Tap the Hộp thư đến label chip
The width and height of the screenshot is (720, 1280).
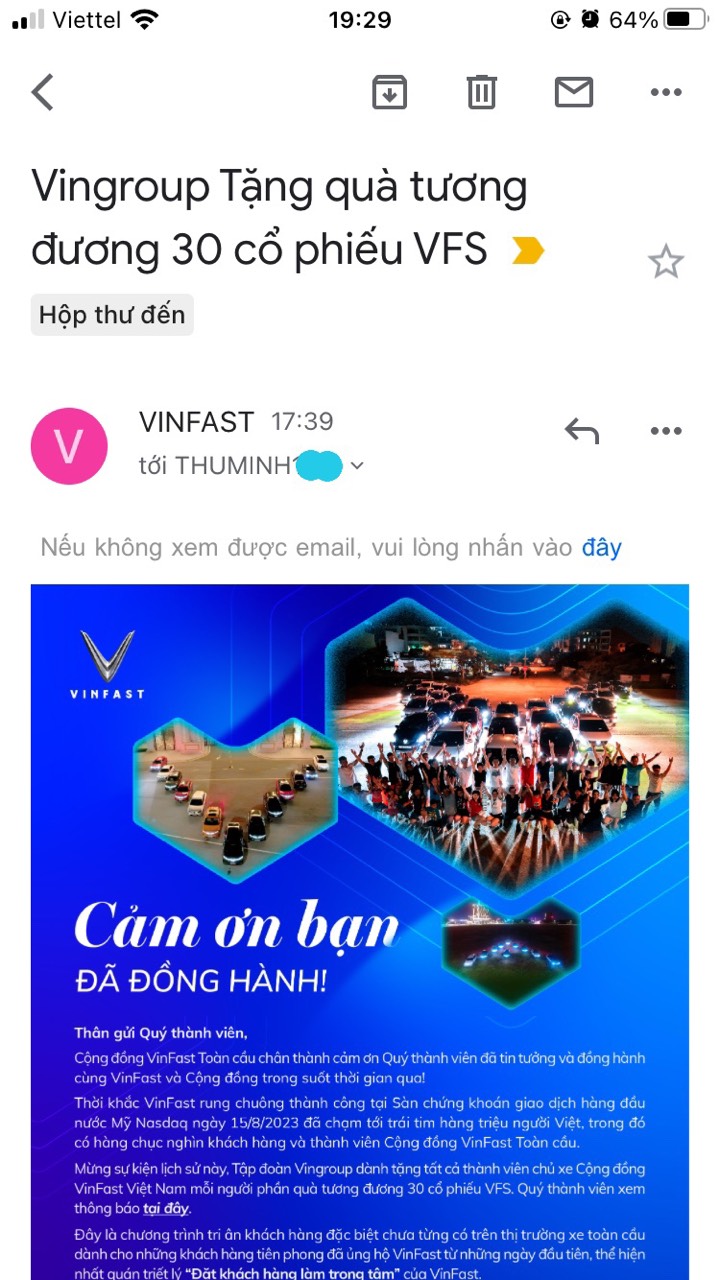pos(112,315)
